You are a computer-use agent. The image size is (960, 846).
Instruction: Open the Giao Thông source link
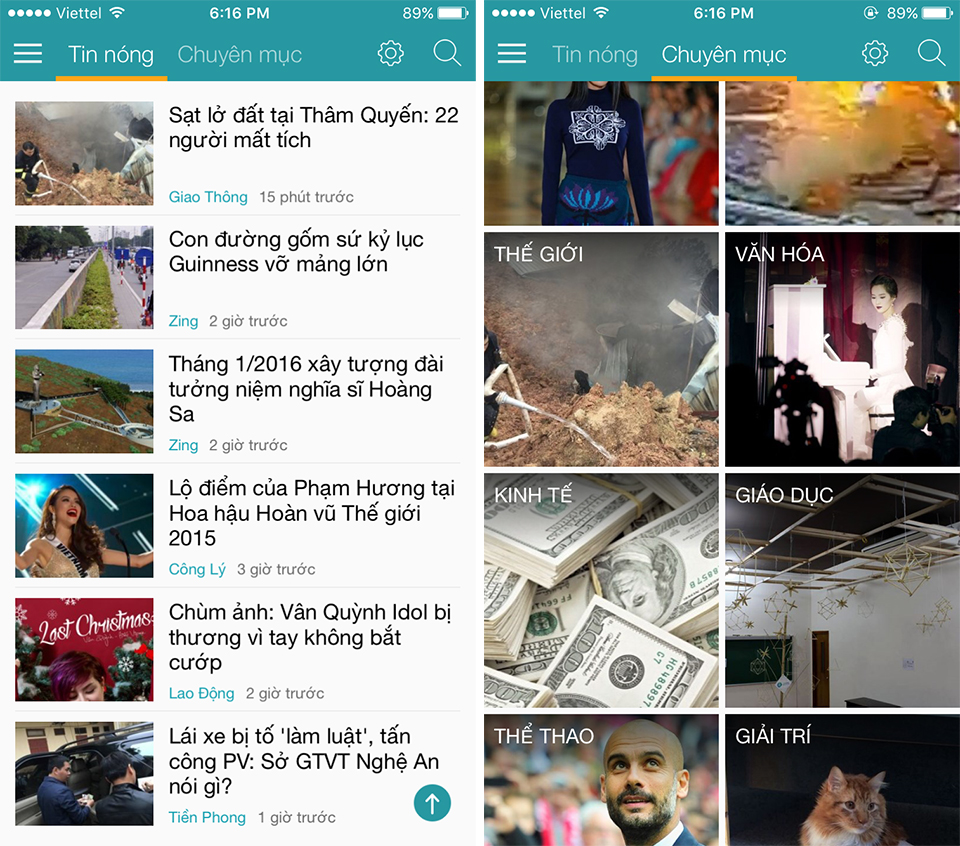(208, 197)
